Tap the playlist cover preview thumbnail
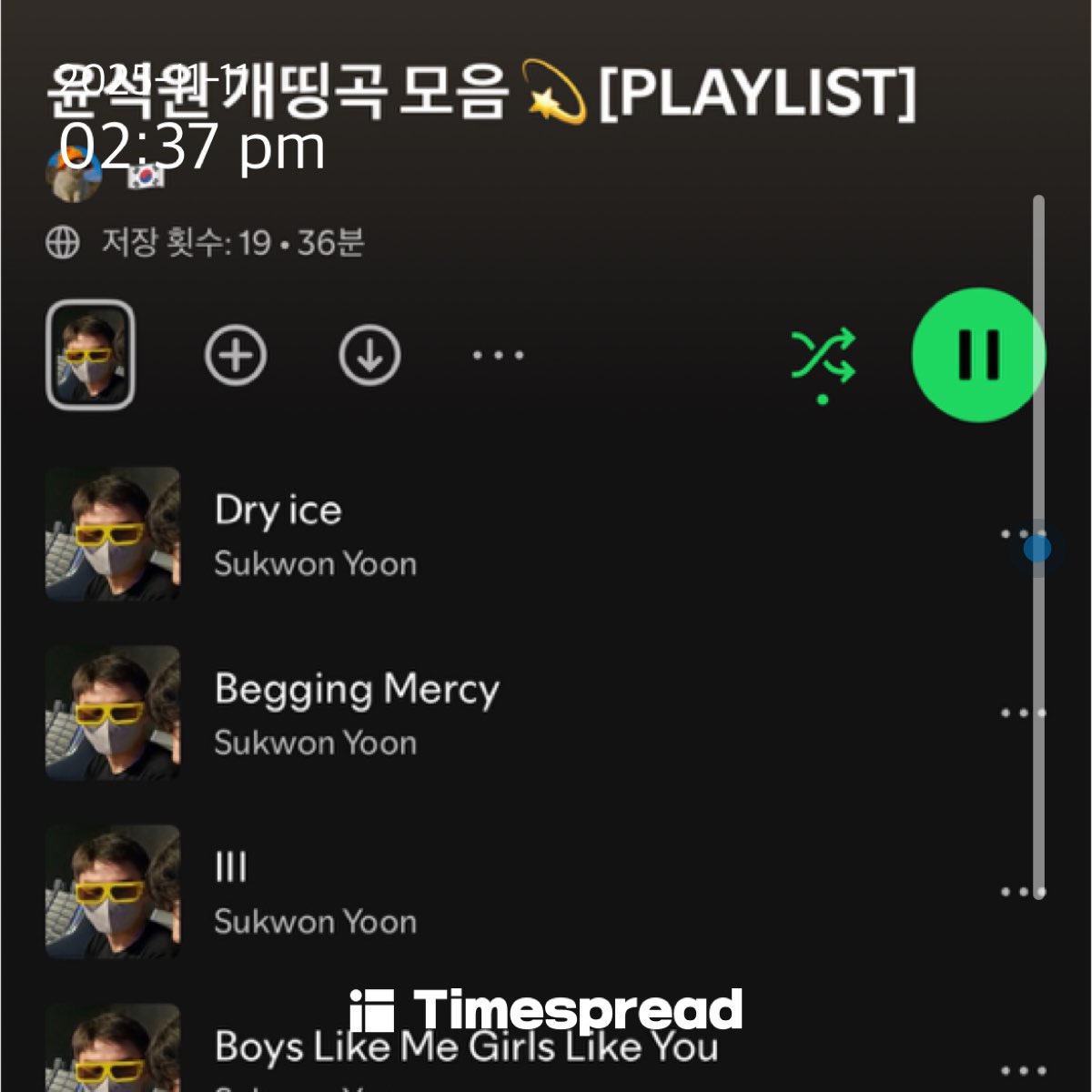This screenshot has height=1092, width=1092. pyautogui.click(x=90, y=355)
